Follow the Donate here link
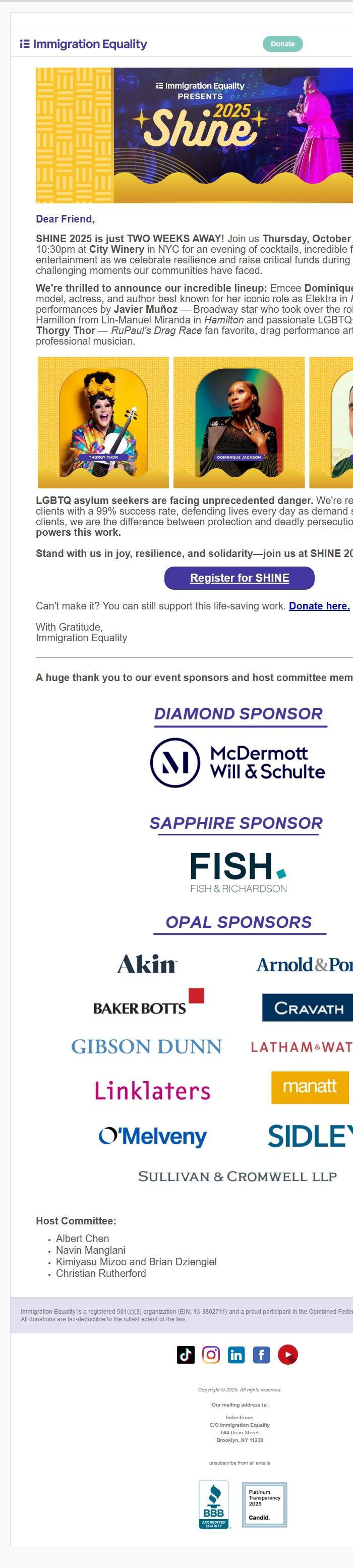Viewport: 353px width, 1568px height. point(319,605)
